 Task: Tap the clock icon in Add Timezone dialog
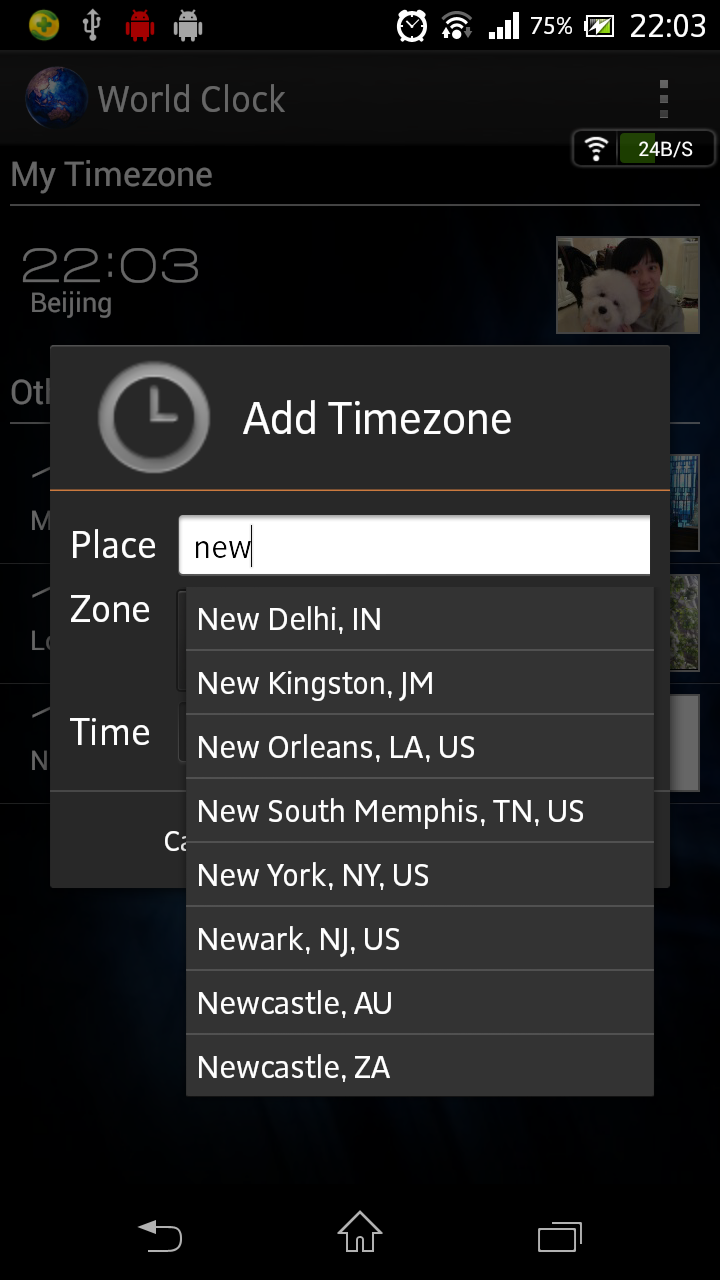coord(153,417)
